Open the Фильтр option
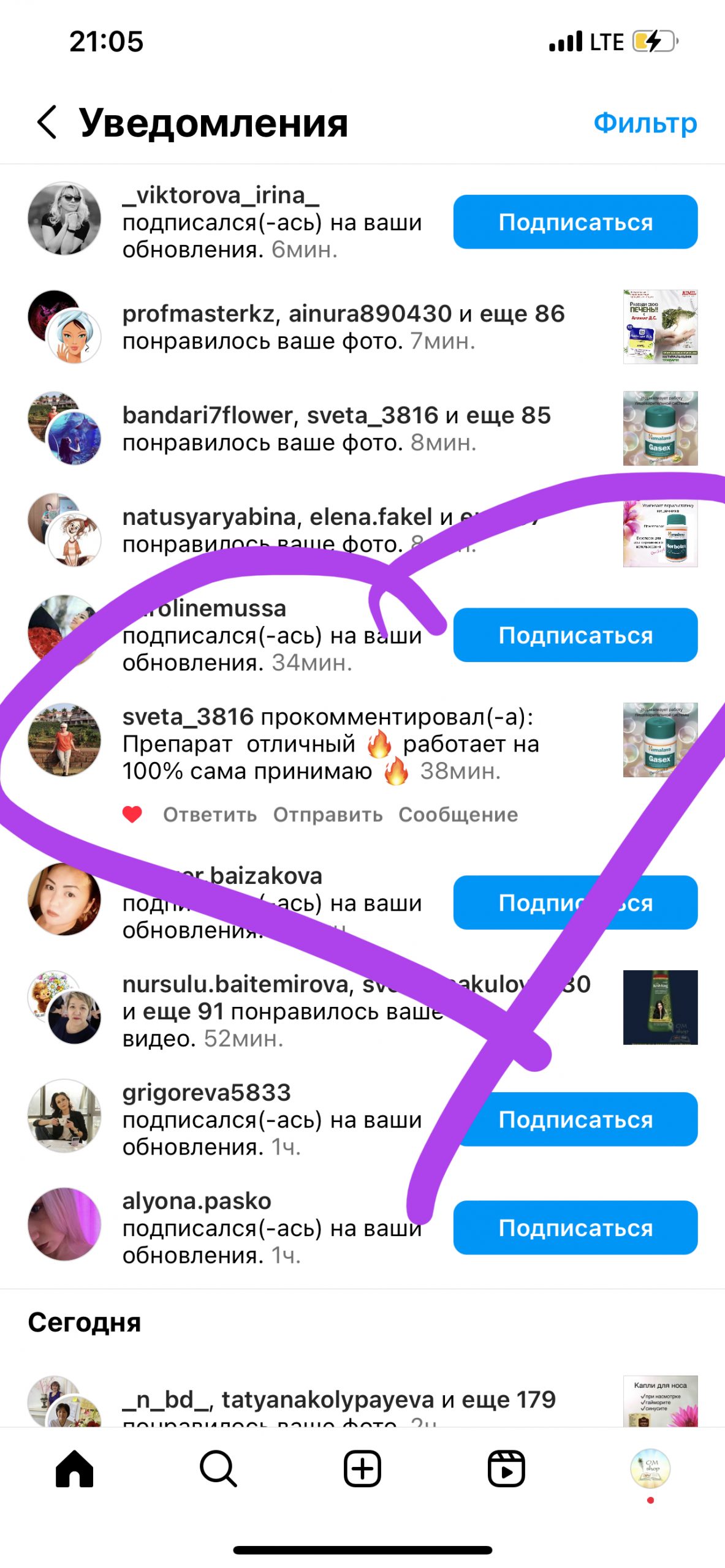 coord(645,123)
